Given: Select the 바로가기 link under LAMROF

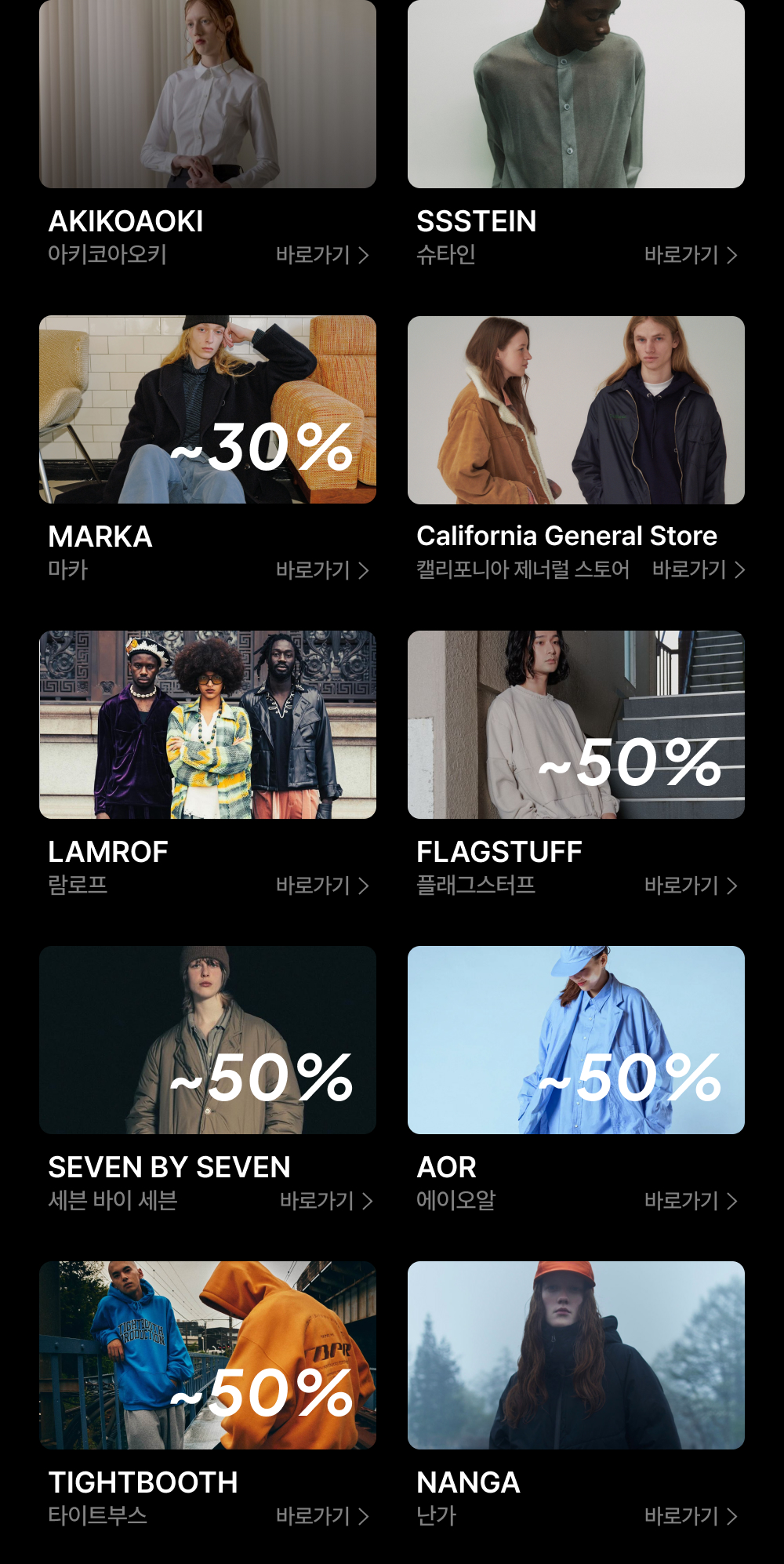Looking at the screenshot, I should click(322, 886).
